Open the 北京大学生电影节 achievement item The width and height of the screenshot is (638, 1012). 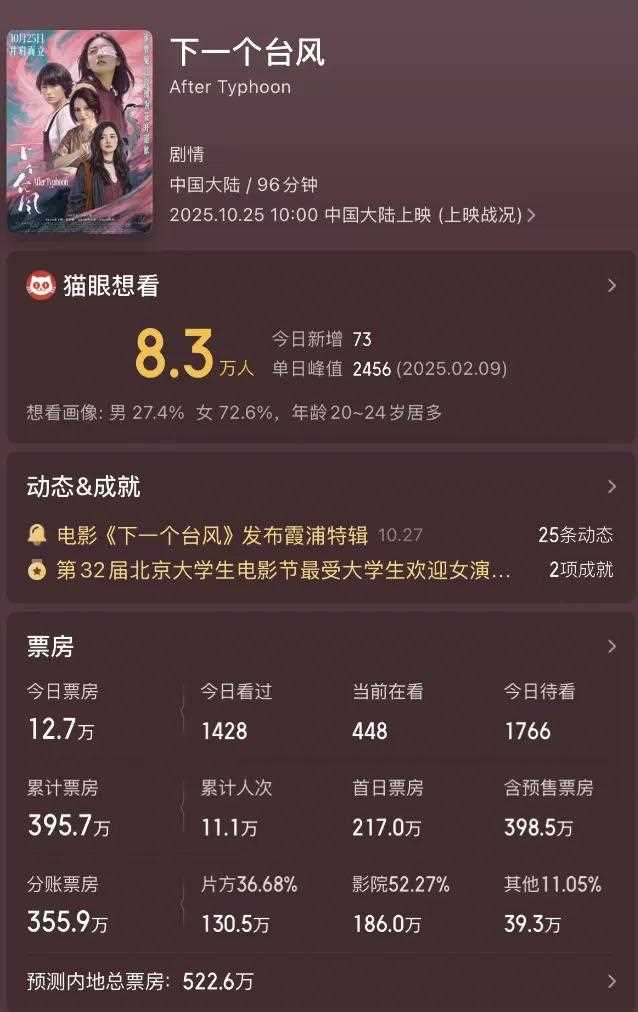(x=284, y=571)
